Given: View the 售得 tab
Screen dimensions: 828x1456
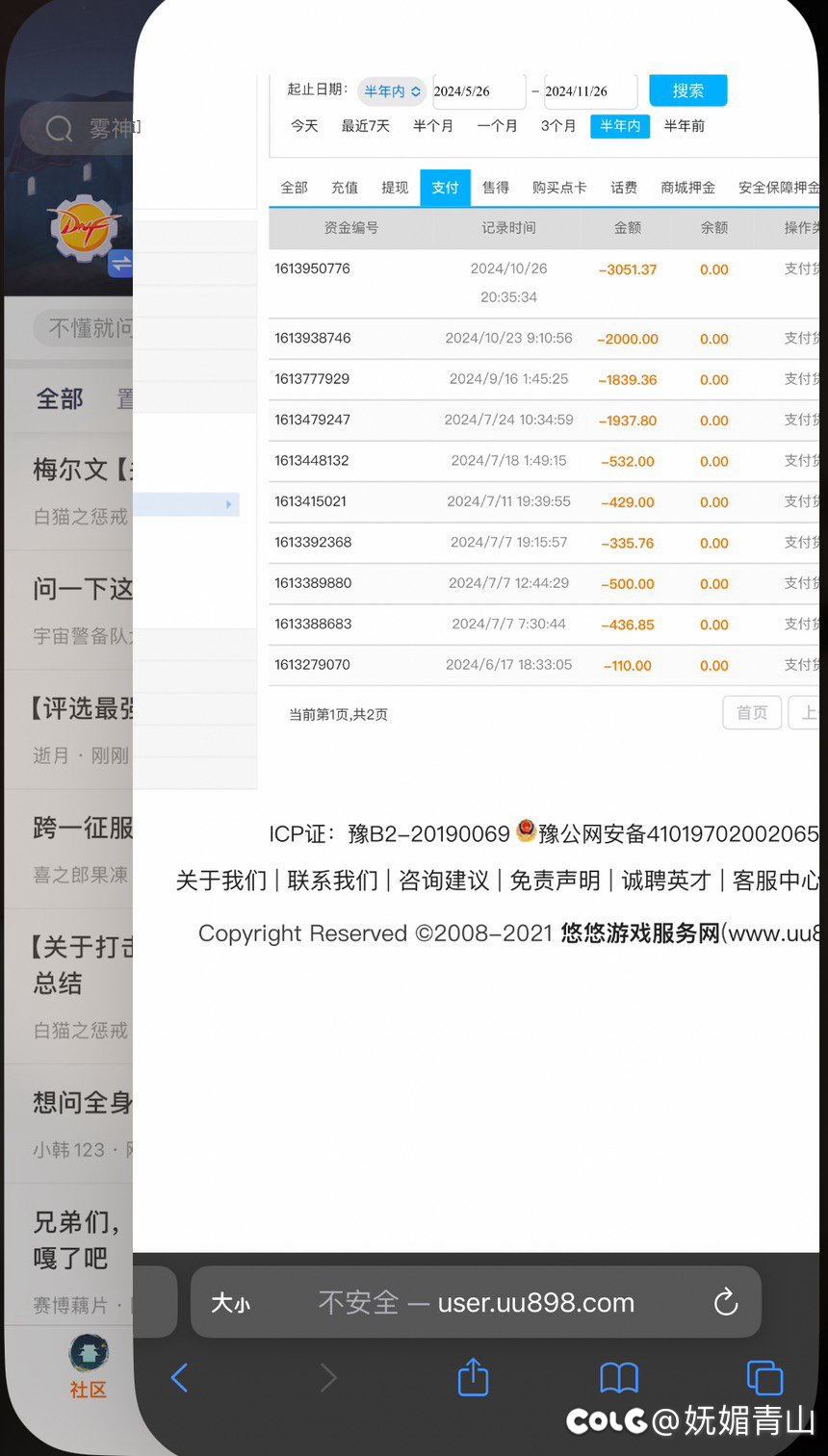Looking at the screenshot, I should [496, 188].
